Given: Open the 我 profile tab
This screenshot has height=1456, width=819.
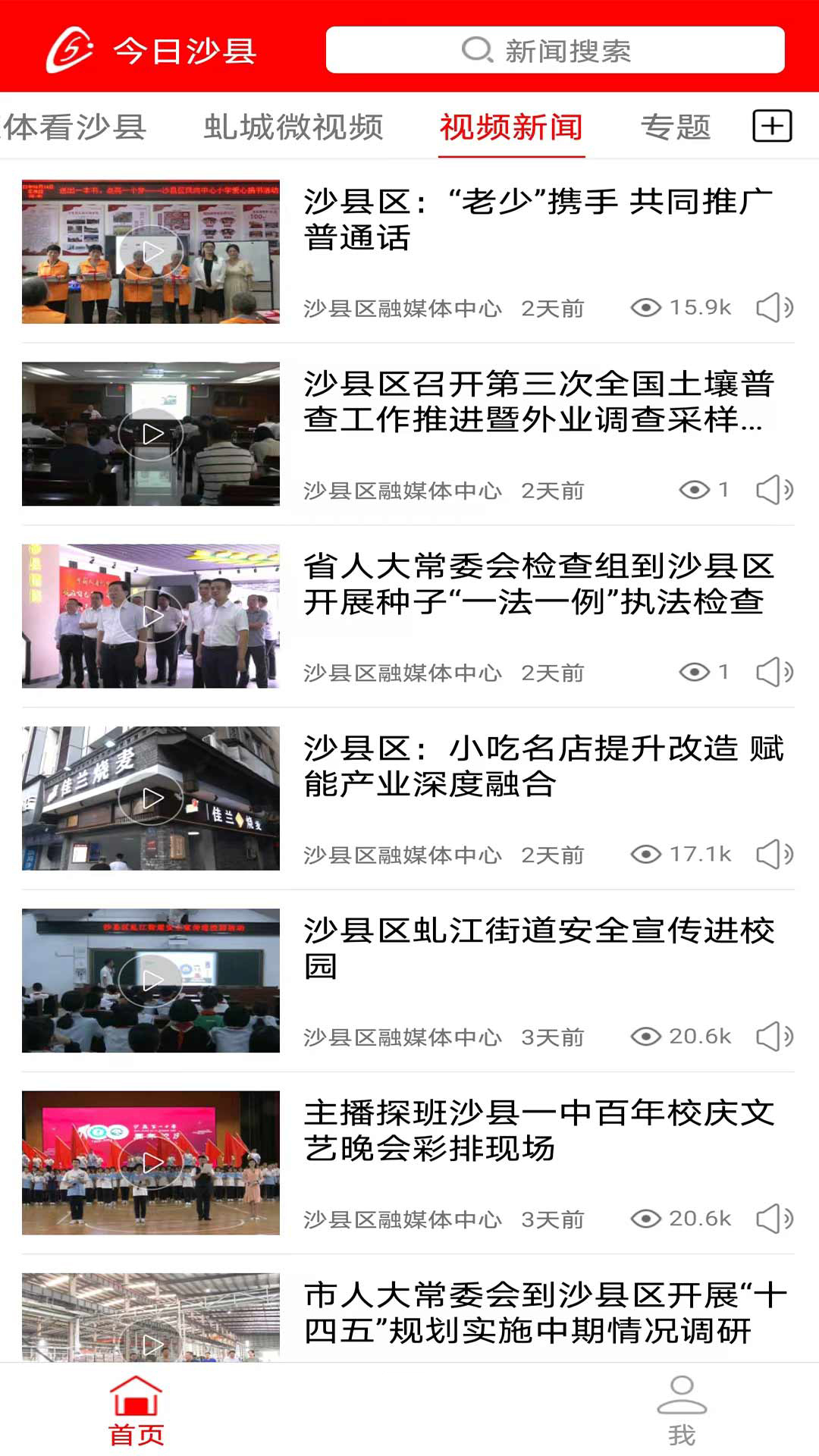Looking at the screenshot, I should click(x=681, y=1410).
